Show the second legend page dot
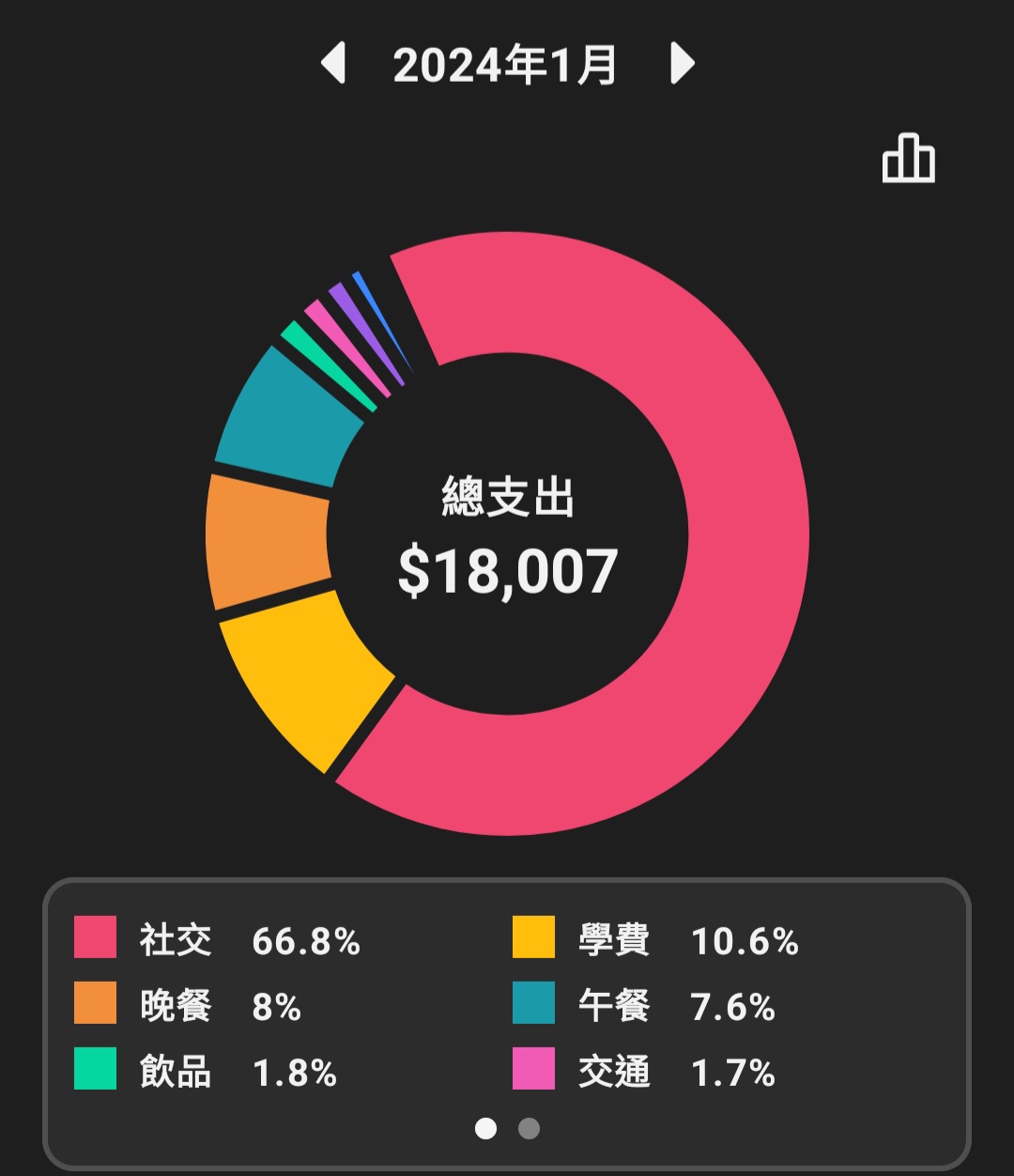The width and height of the screenshot is (1014, 1176). click(530, 1128)
